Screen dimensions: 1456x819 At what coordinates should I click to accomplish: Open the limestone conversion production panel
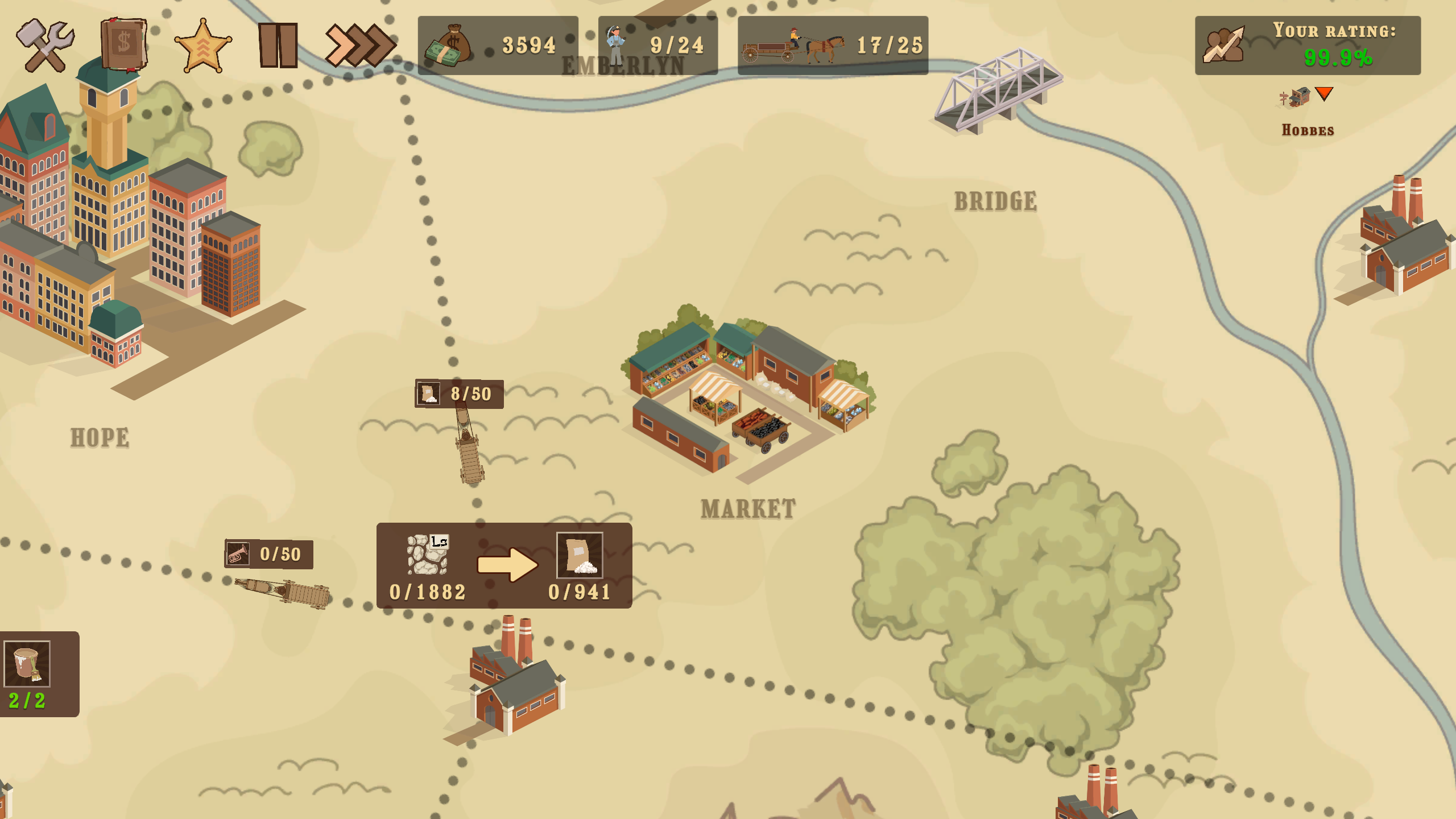(x=504, y=565)
